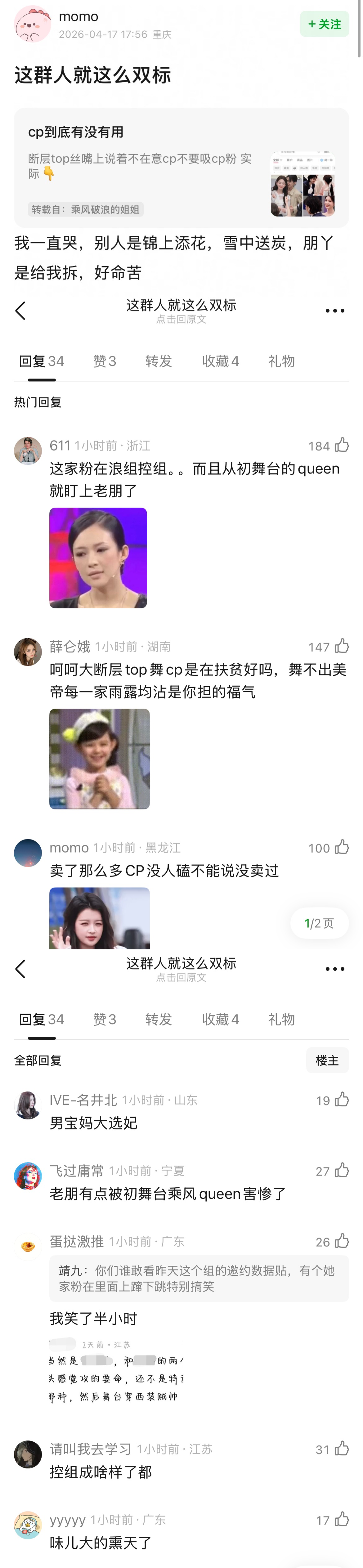View the attached screenshot showing 热门回复
The width and height of the screenshot is (363, 1568).
pyautogui.click(x=181, y=621)
